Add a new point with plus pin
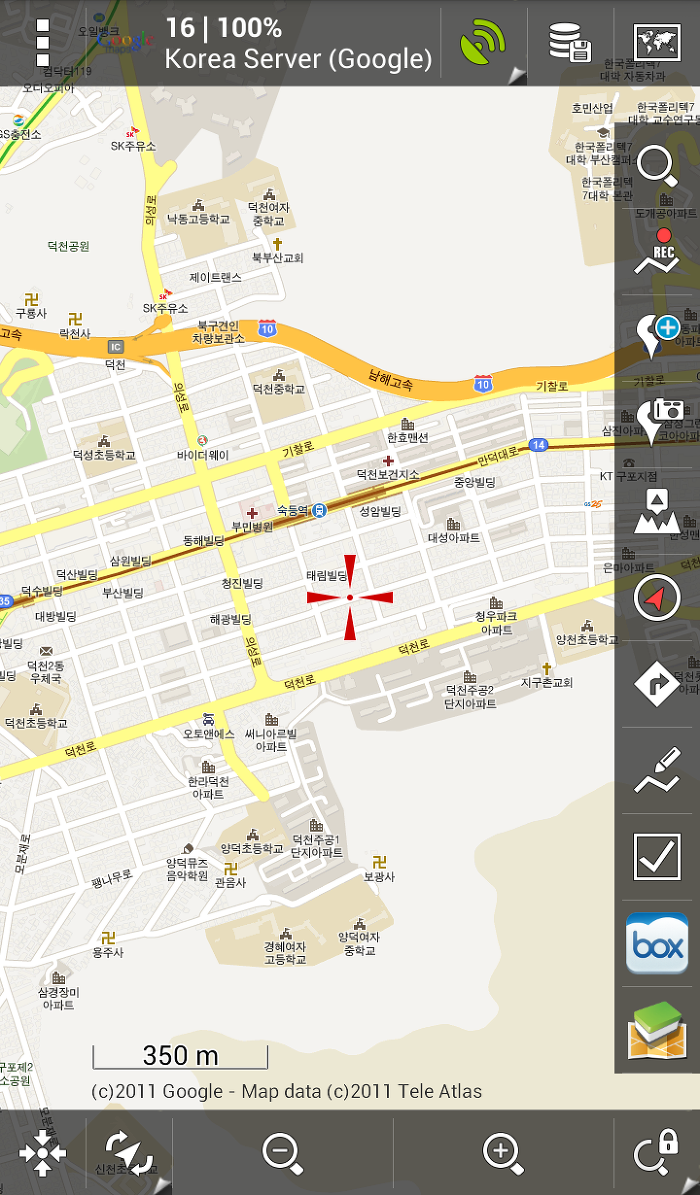Screen dimensions: 700x1195 coord(657,337)
